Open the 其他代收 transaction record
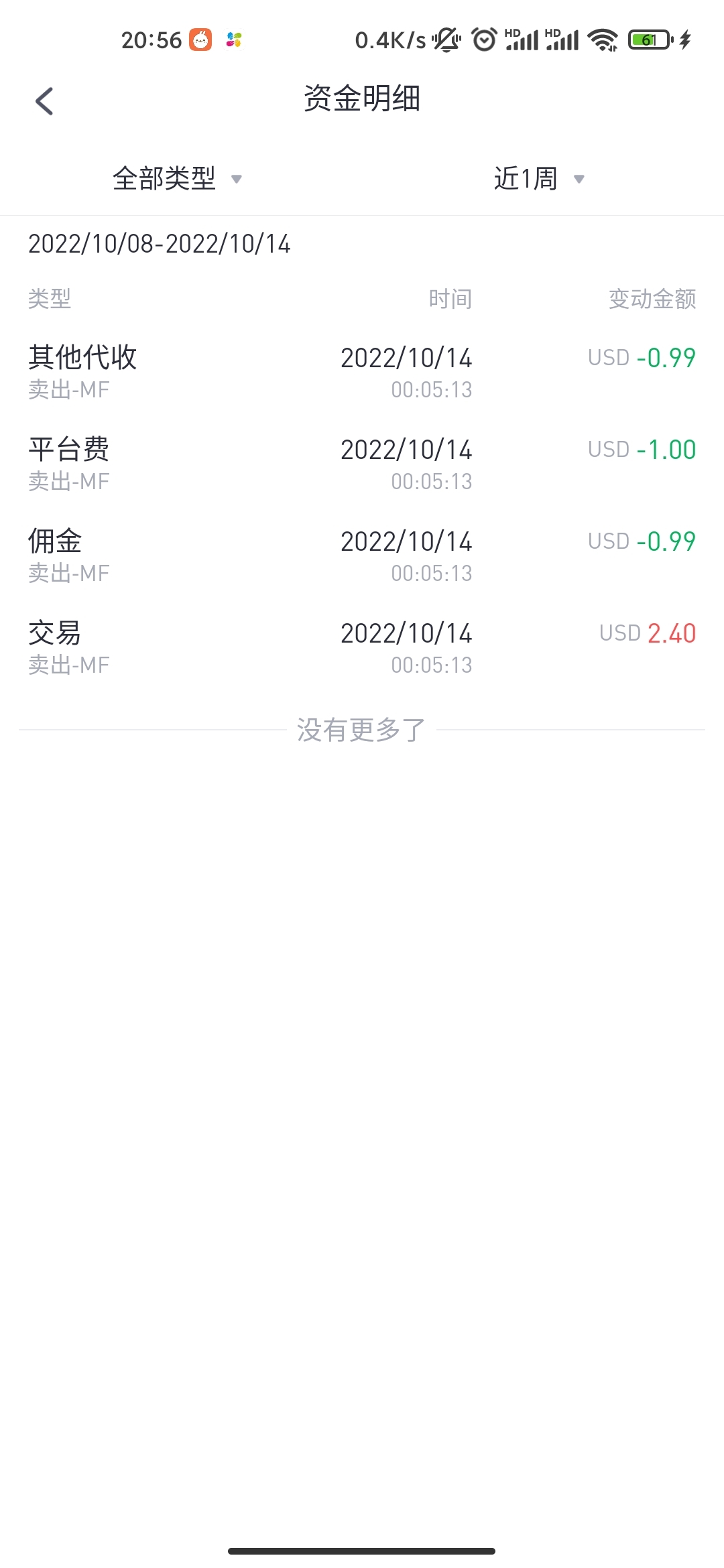The height and width of the screenshot is (1568, 724). pyautogui.click(x=362, y=372)
